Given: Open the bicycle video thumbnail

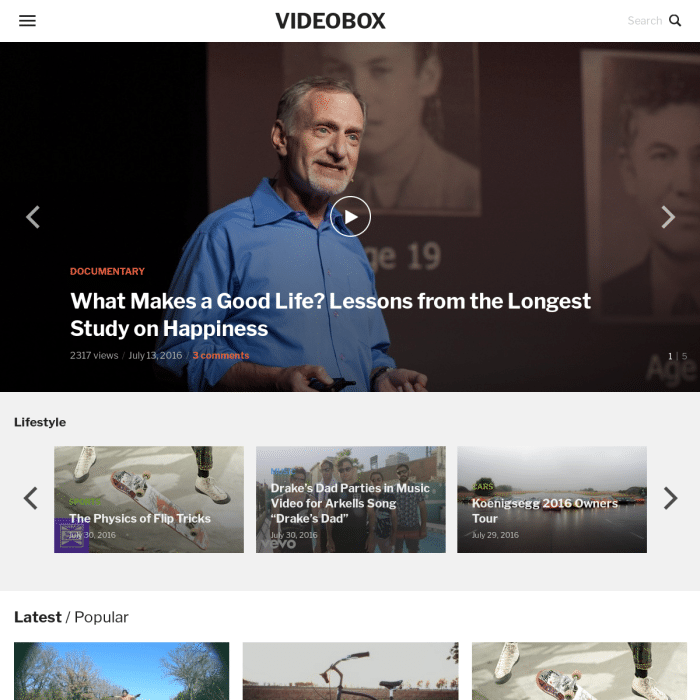Looking at the screenshot, I should coord(350,672).
